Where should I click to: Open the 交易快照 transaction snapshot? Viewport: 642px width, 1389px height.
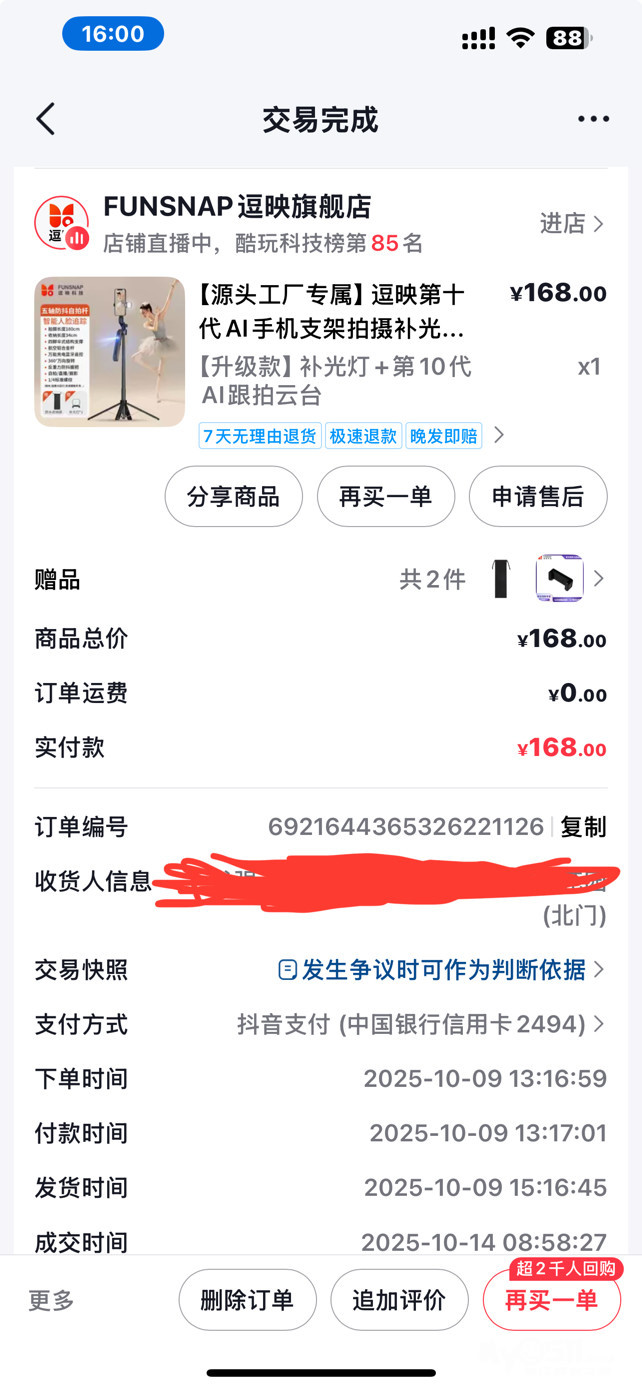(440, 969)
